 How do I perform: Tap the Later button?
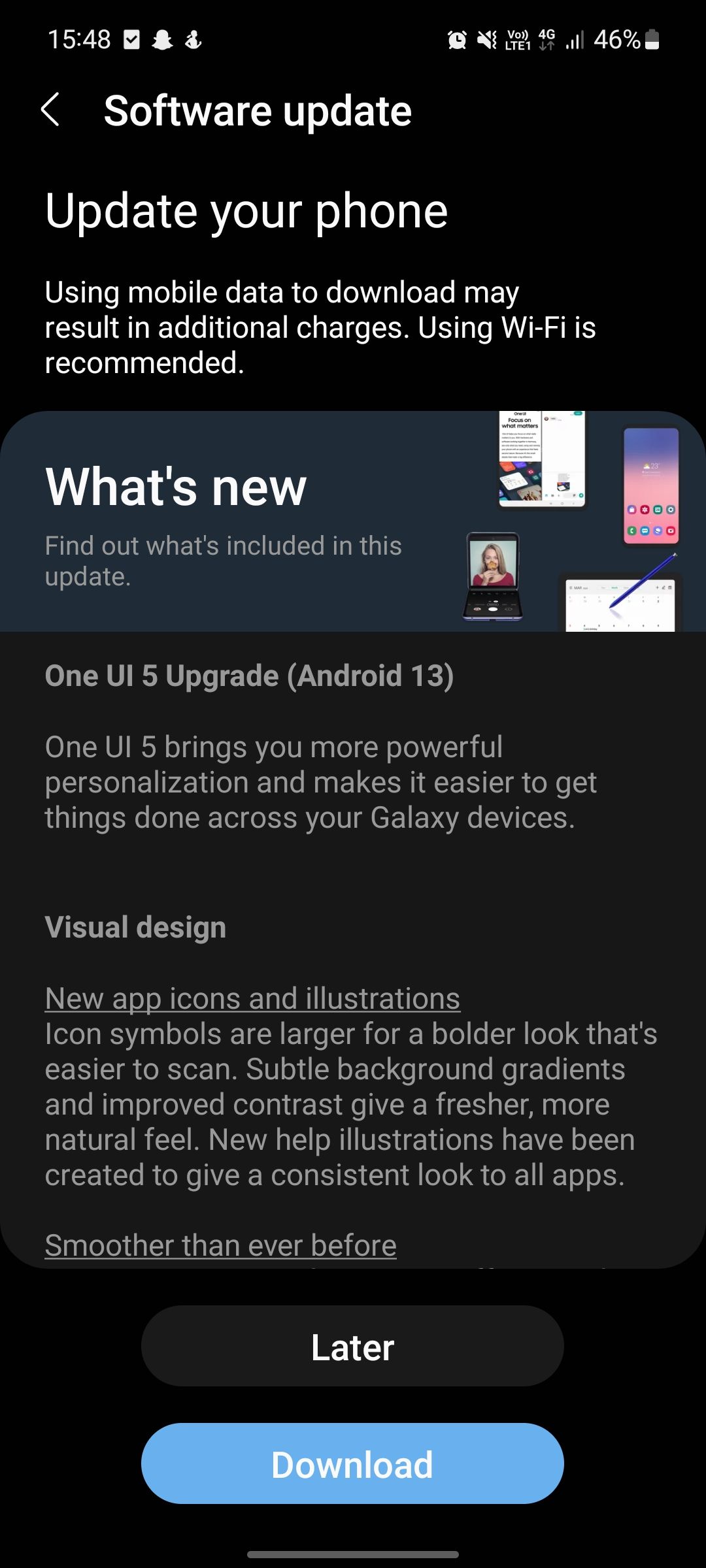pos(353,1346)
